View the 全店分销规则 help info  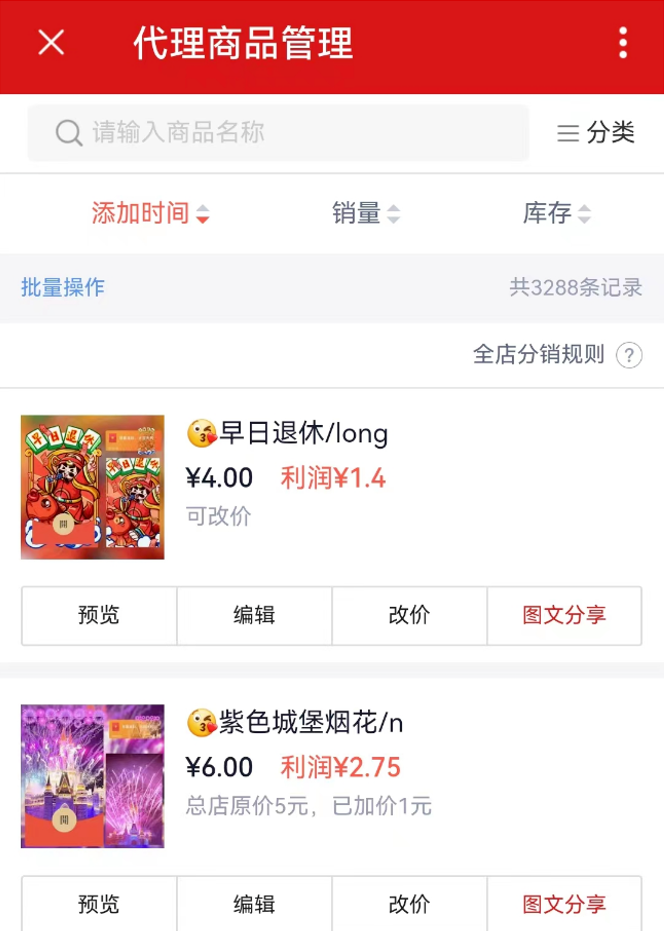tap(628, 355)
